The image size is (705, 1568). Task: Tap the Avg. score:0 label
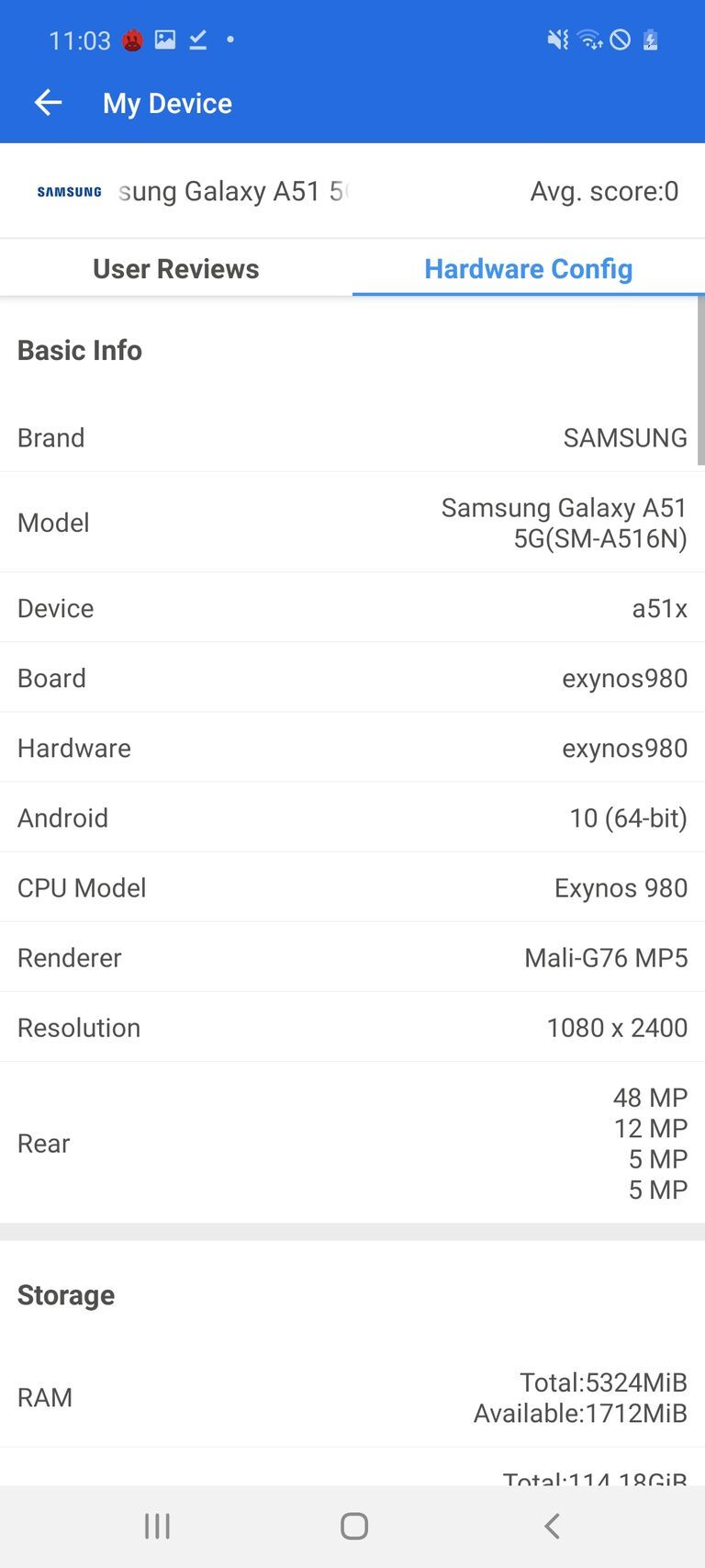[603, 191]
